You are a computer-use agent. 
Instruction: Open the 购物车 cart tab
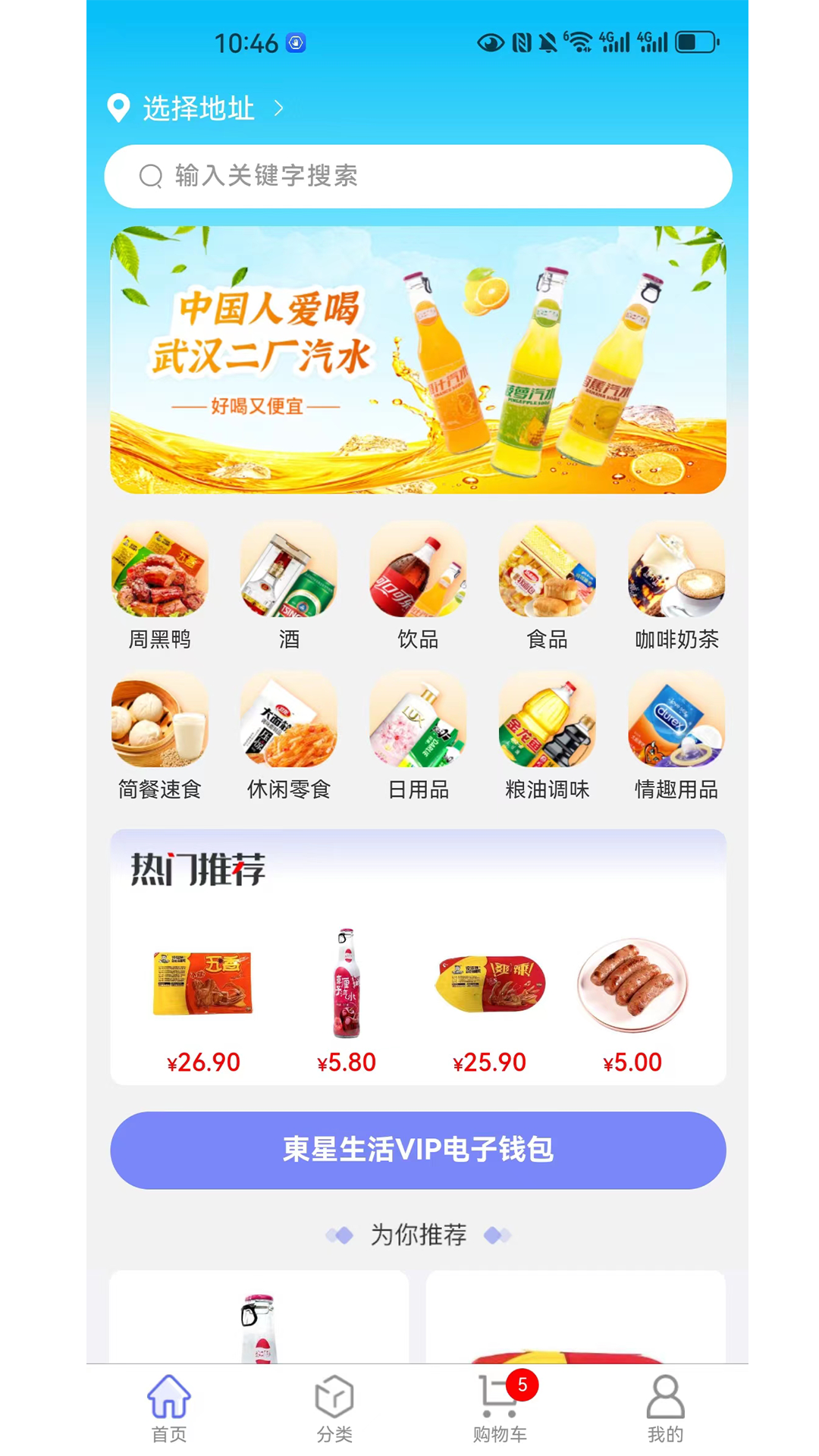[500, 1409]
